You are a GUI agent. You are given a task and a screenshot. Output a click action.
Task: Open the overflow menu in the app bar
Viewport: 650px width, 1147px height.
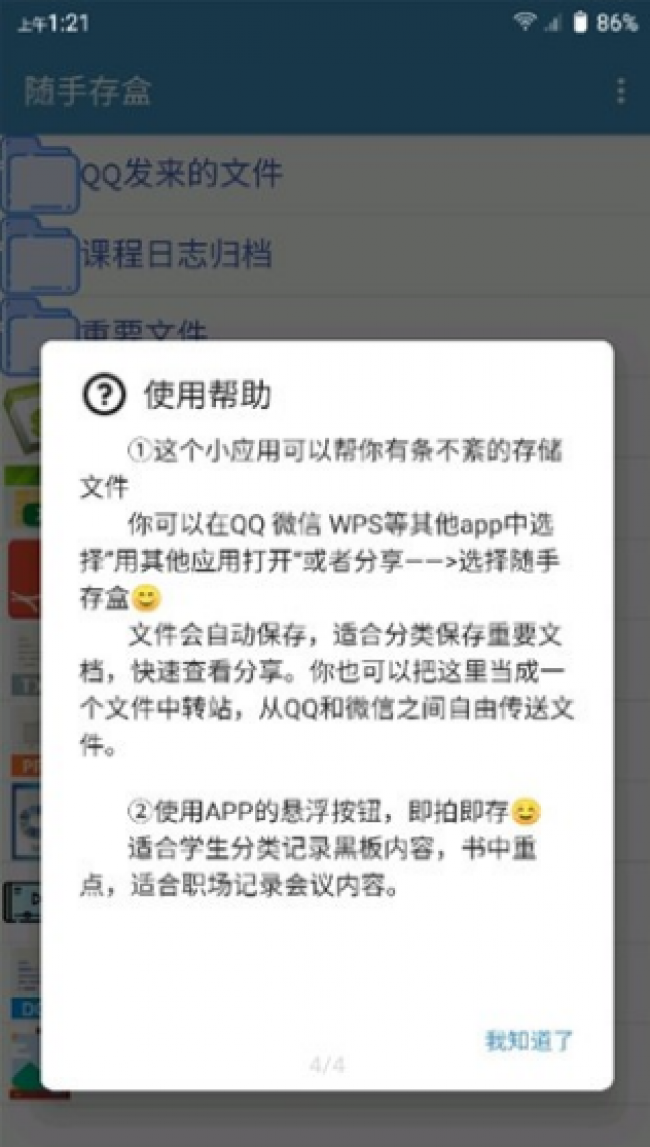(x=620, y=91)
